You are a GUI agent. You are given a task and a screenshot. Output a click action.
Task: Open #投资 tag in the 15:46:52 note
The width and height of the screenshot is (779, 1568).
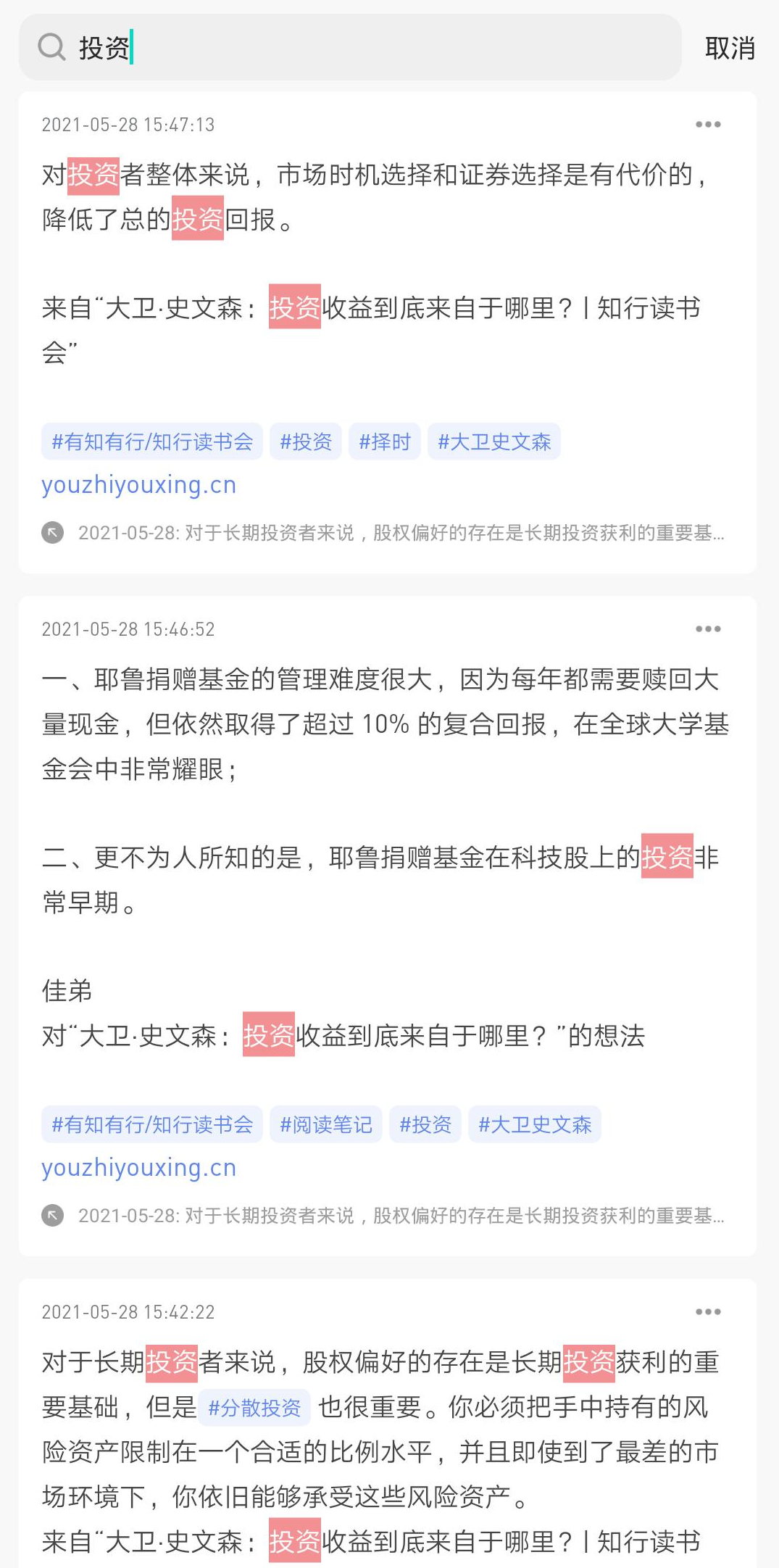(x=425, y=1124)
